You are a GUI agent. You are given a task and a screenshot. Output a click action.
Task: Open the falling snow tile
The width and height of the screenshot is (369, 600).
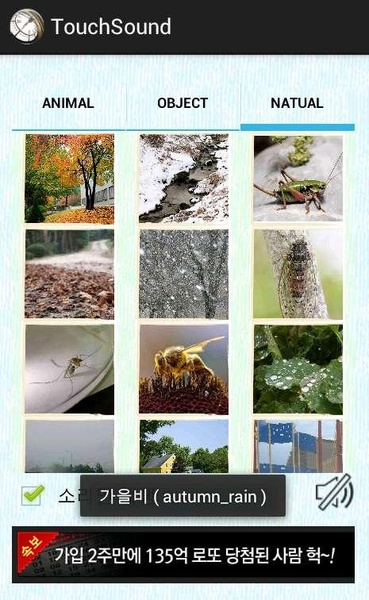click(x=184, y=274)
